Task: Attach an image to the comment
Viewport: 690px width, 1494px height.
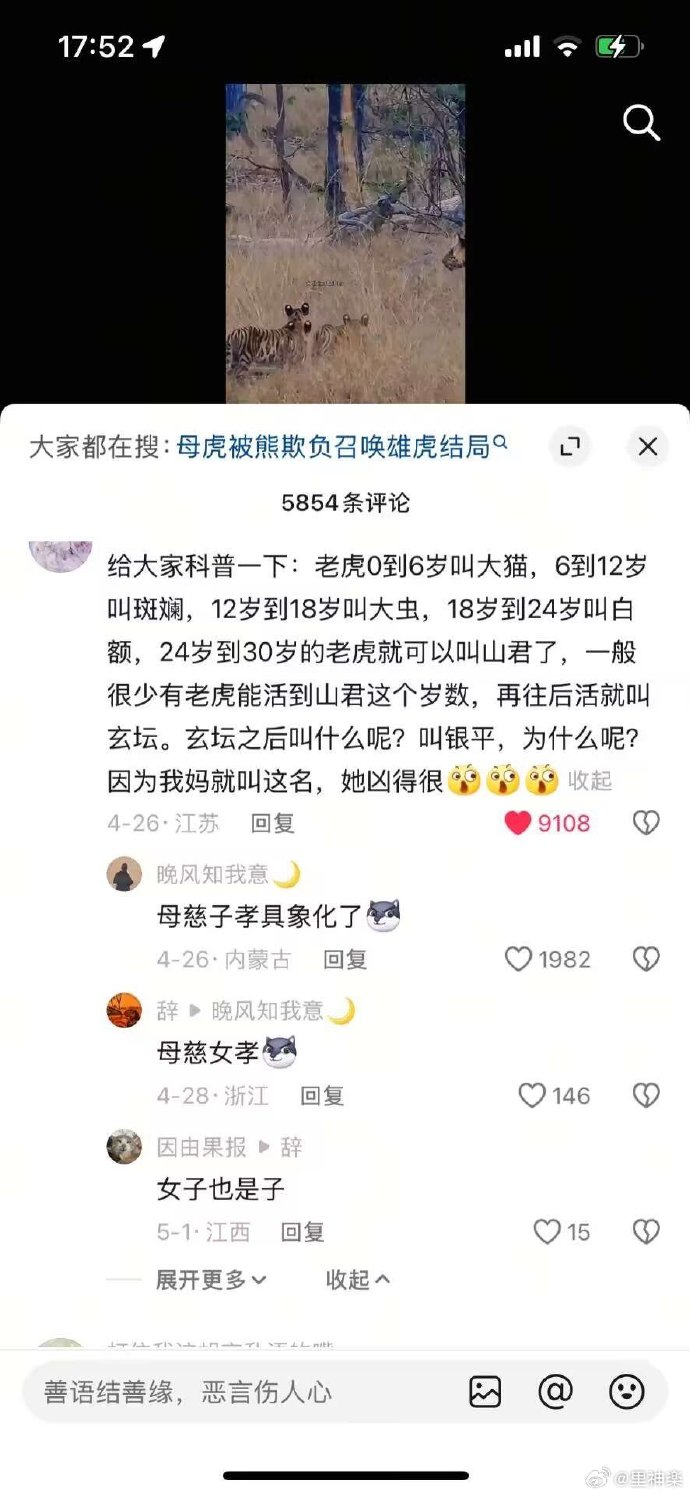Action: (485, 1392)
